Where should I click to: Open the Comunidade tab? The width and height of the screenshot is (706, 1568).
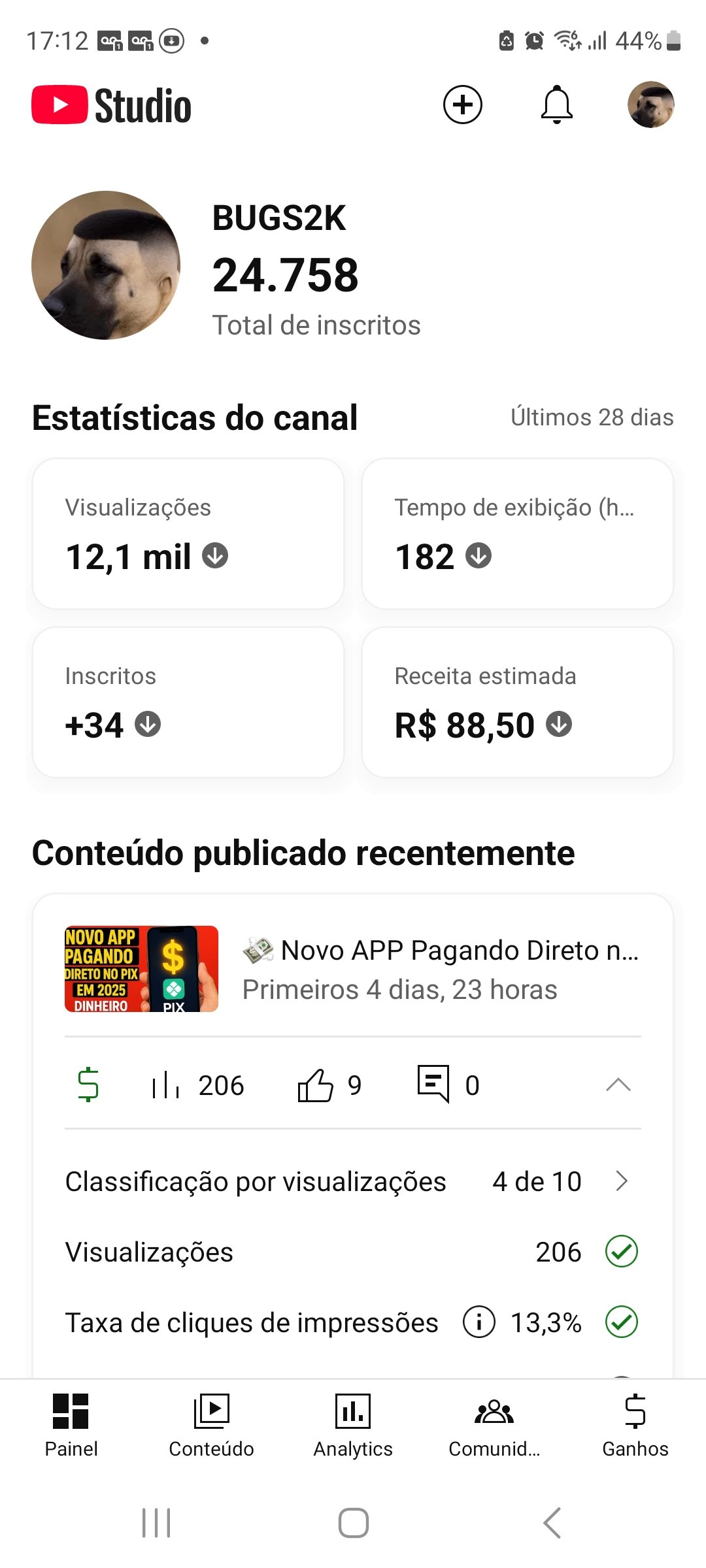point(494,1424)
